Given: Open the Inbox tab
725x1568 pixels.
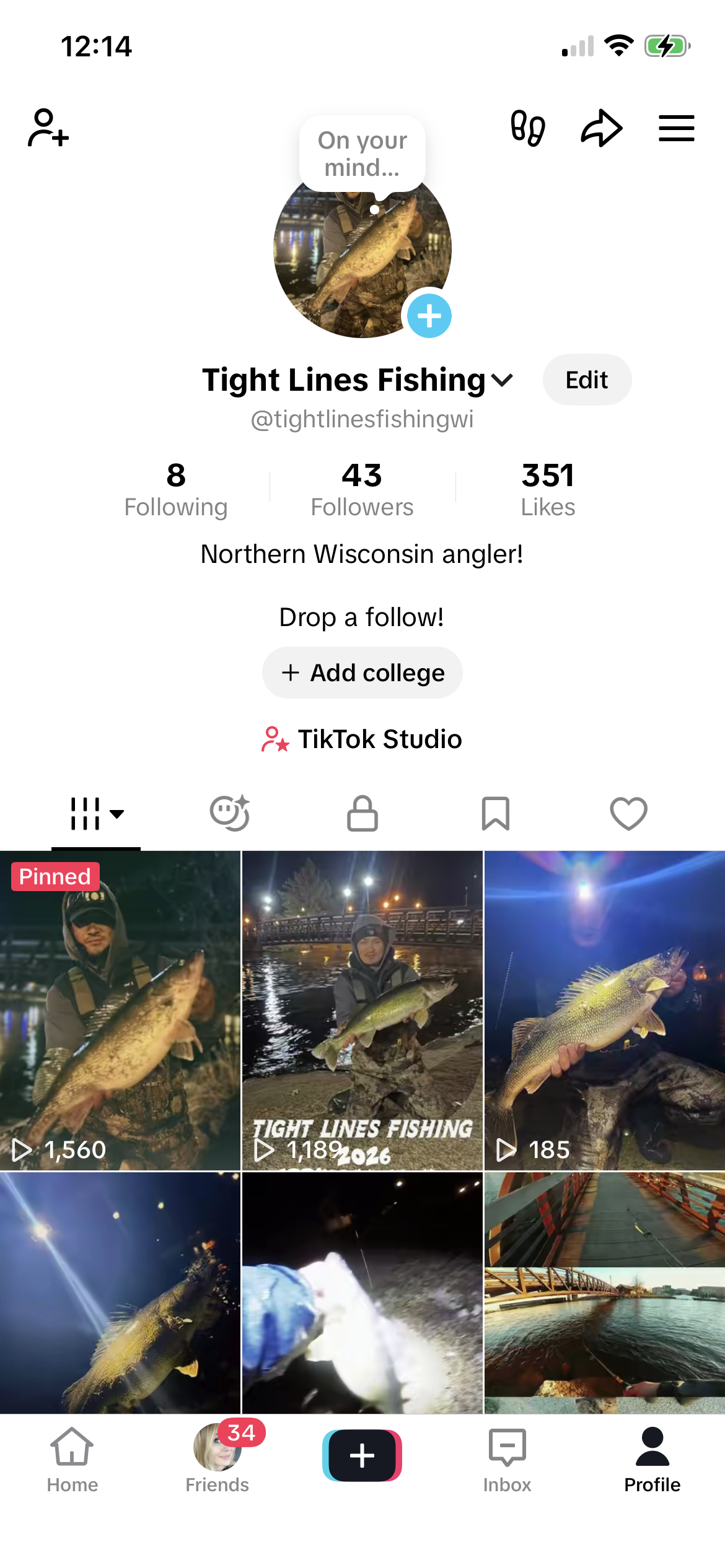Looking at the screenshot, I should 507,1458.
